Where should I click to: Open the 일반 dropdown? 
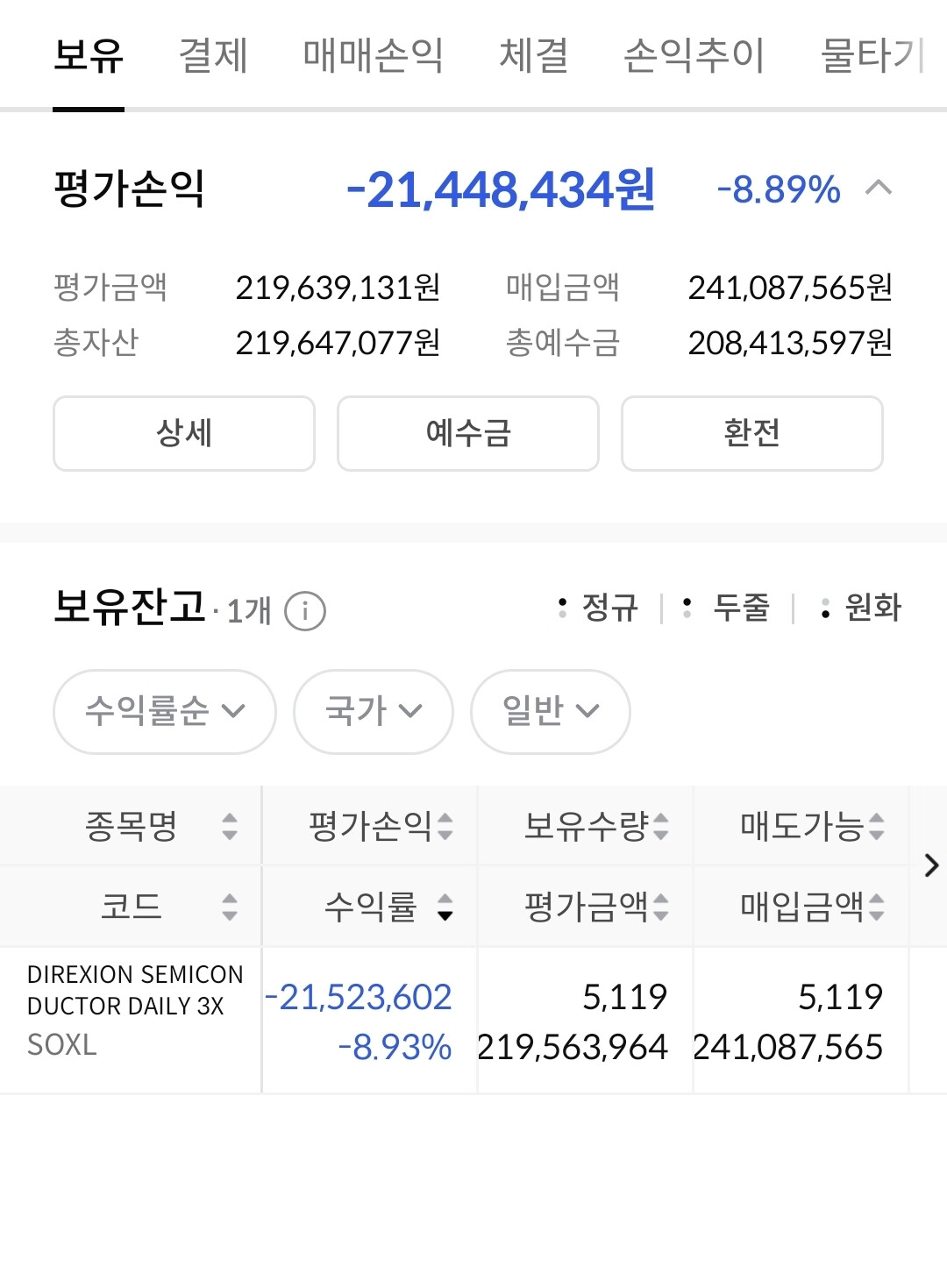[551, 711]
